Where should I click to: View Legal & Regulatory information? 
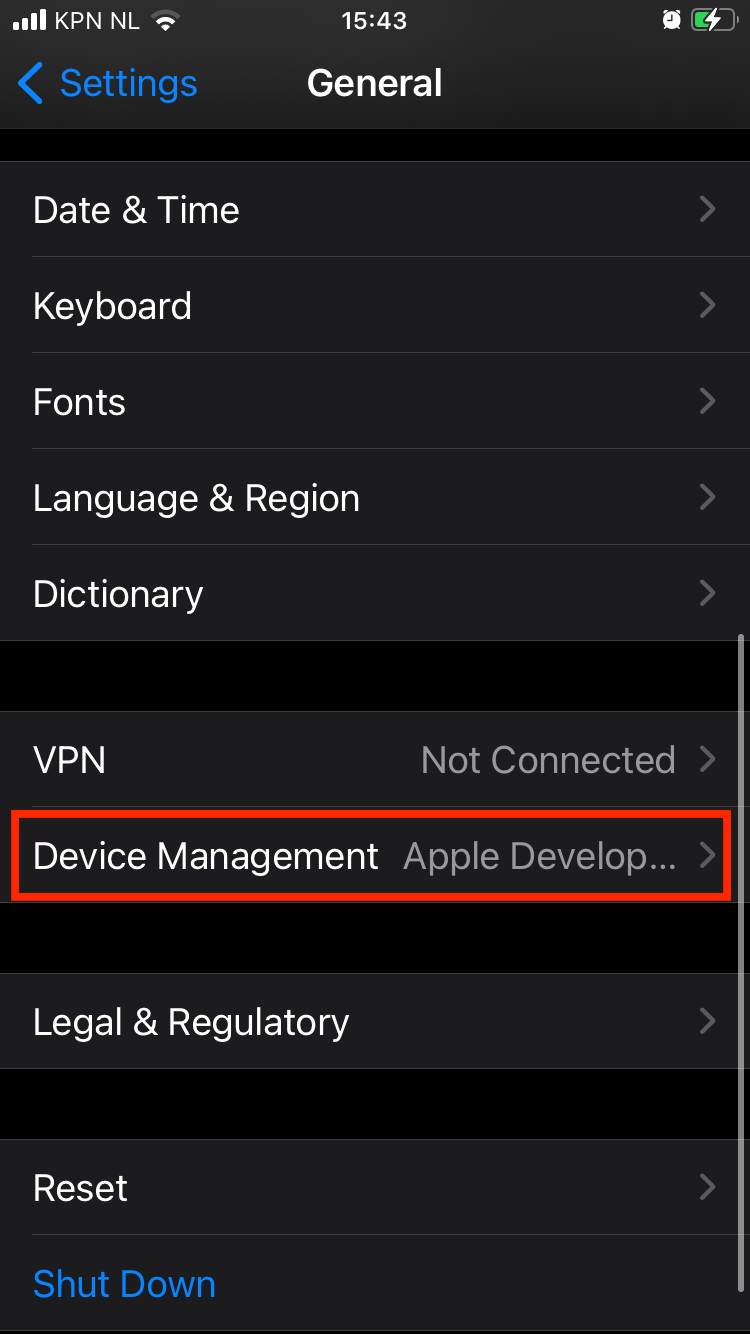[375, 1022]
